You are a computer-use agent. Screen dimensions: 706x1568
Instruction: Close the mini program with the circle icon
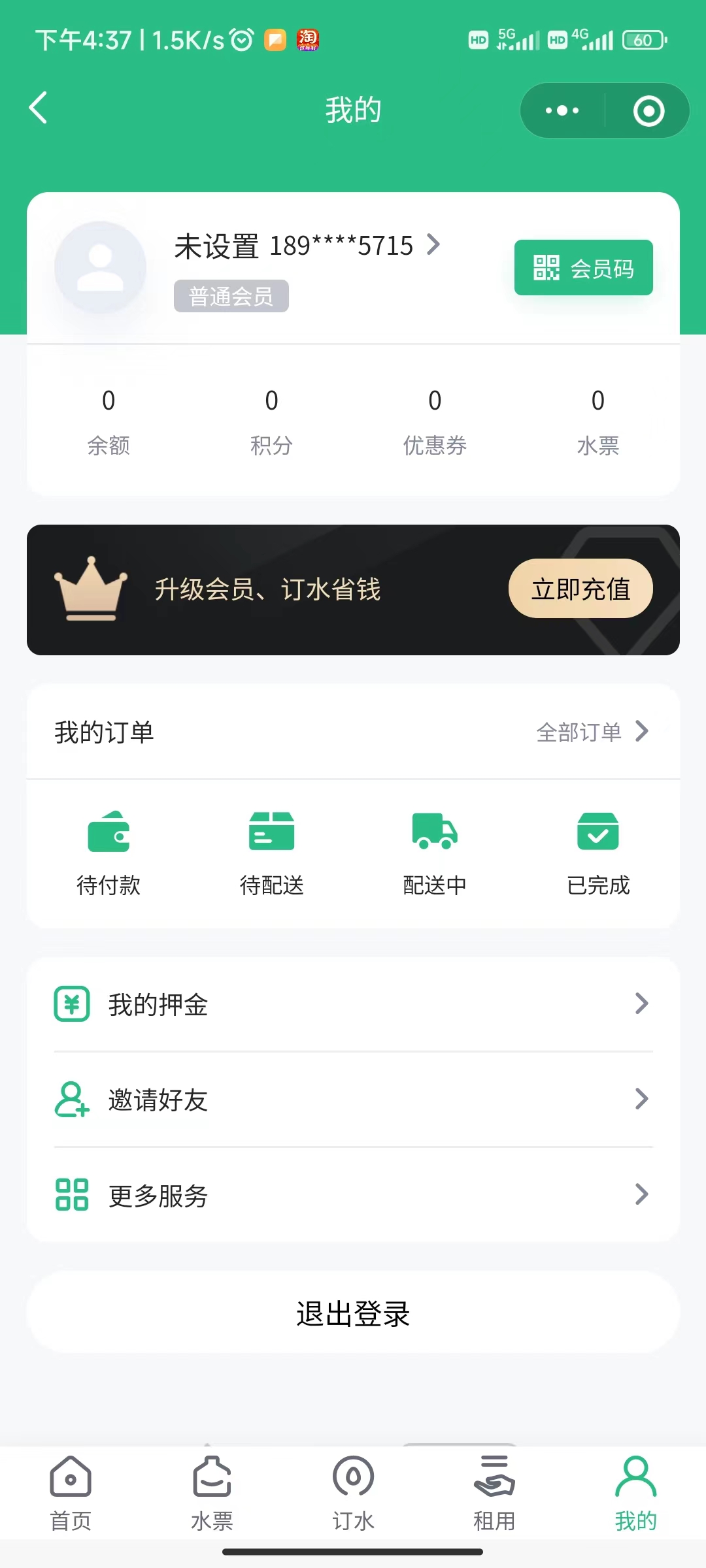648,110
